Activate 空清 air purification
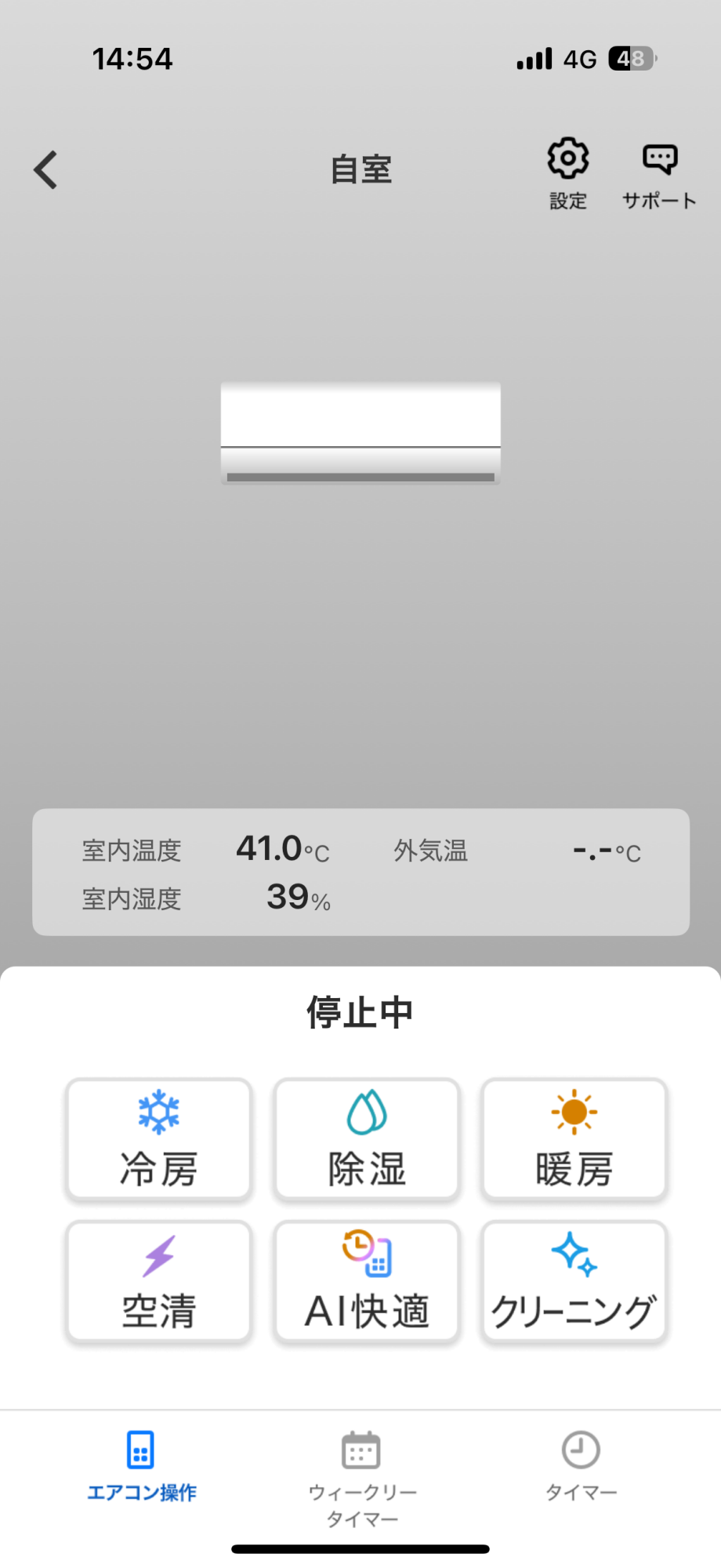 pos(159,1281)
